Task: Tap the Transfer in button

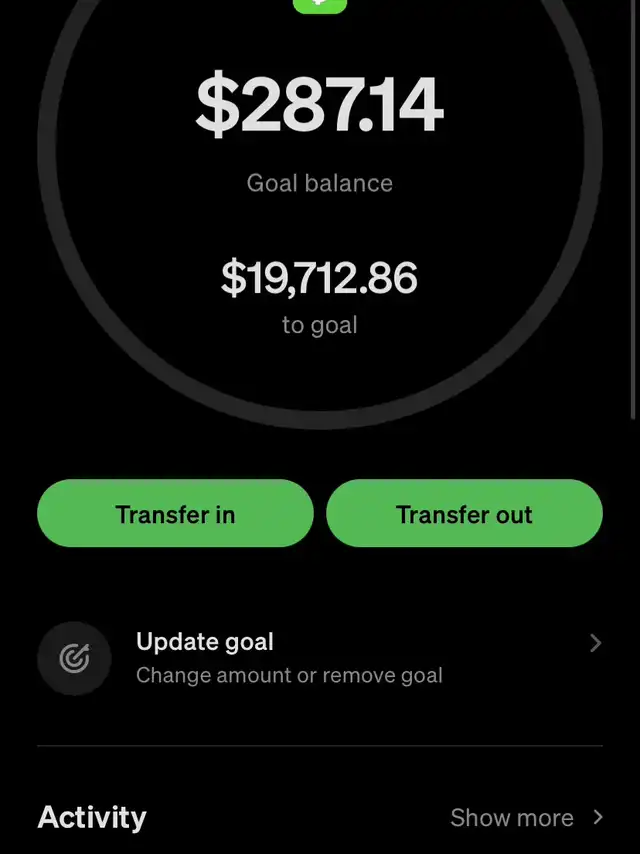Action: (x=175, y=514)
